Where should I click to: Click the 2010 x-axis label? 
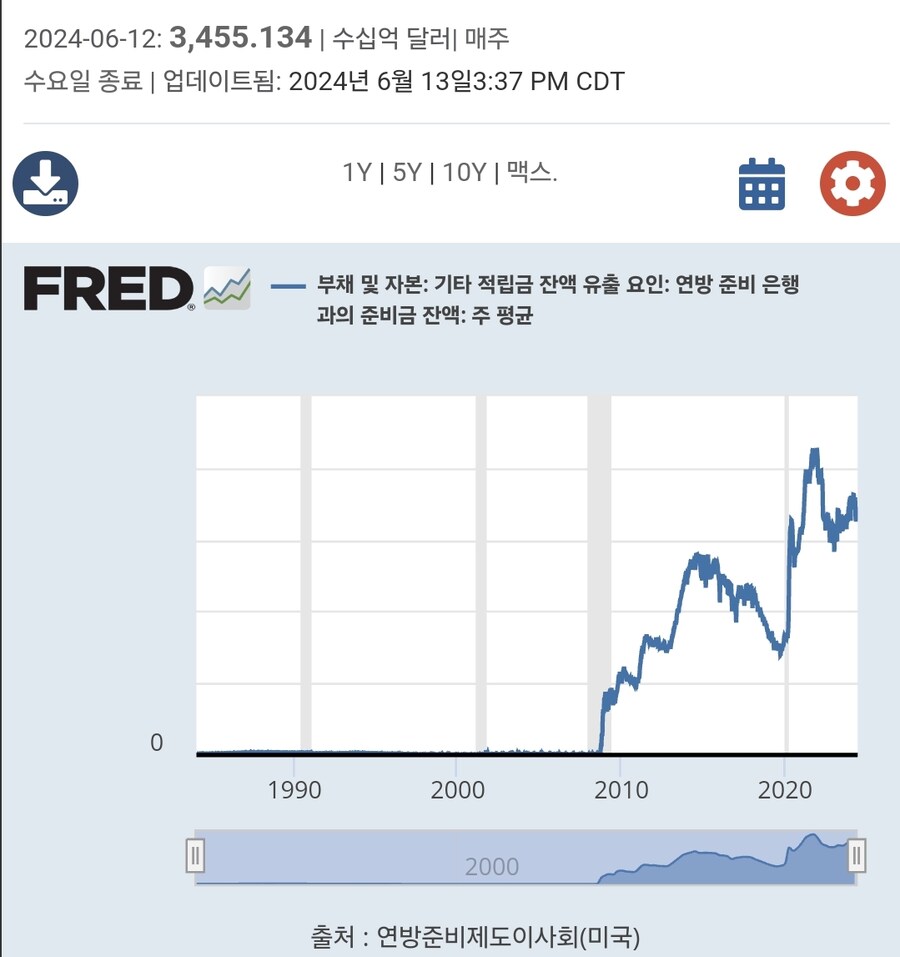pos(621,789)
